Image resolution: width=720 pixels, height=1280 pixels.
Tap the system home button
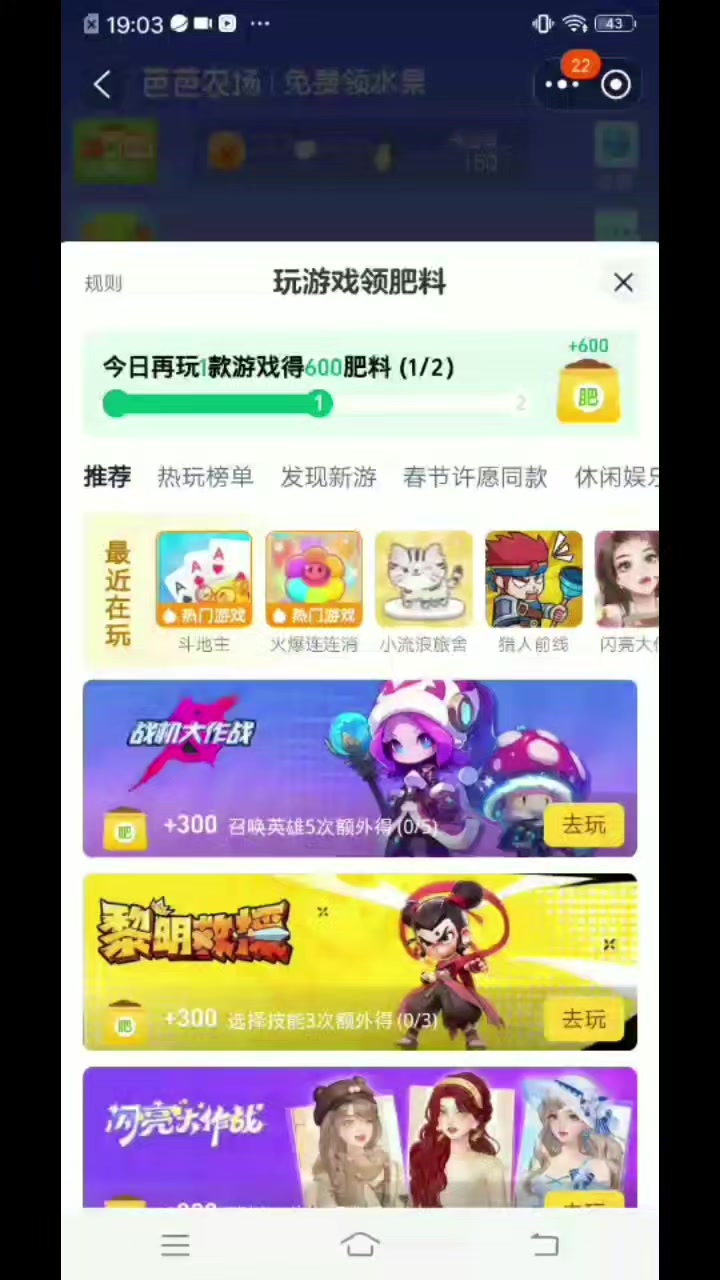(360, 1245)
